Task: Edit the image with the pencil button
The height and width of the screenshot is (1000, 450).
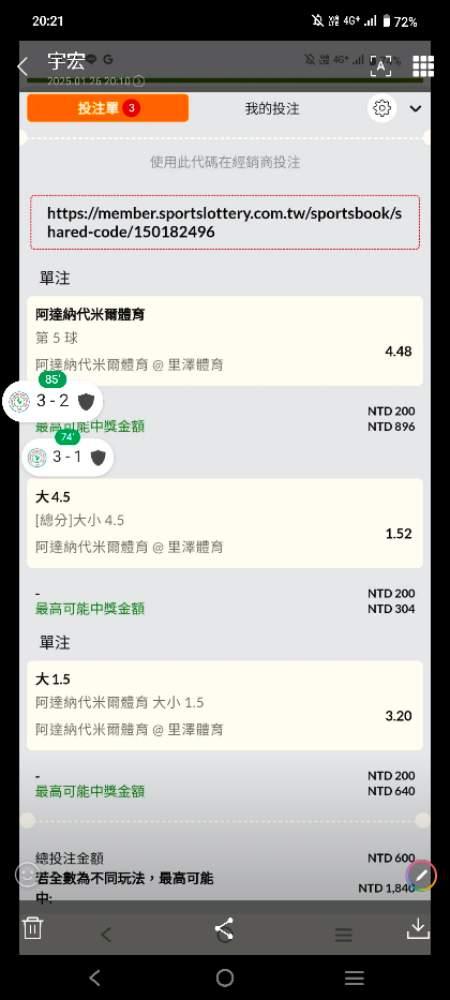Action: pyautogui.click(x=421, y=876)
